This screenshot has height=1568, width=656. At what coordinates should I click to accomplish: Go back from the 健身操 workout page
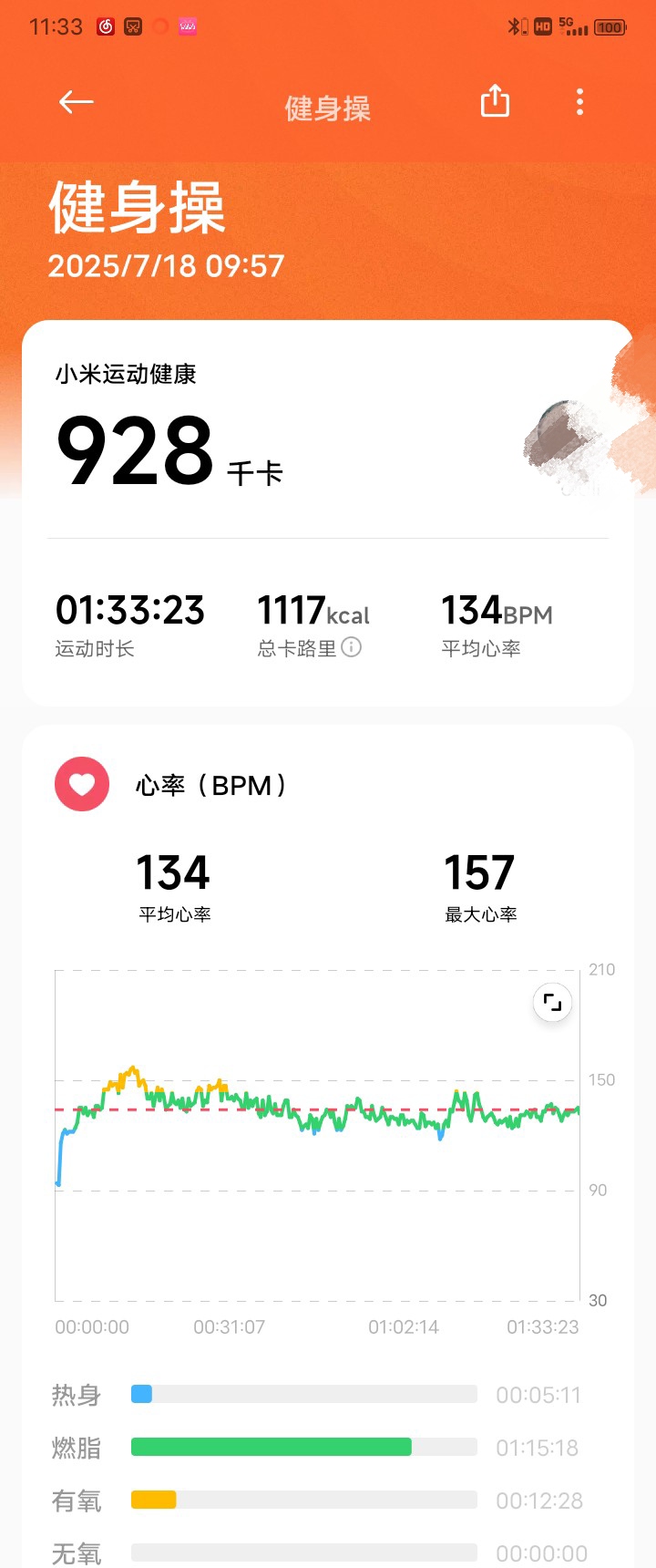(77, 102)
